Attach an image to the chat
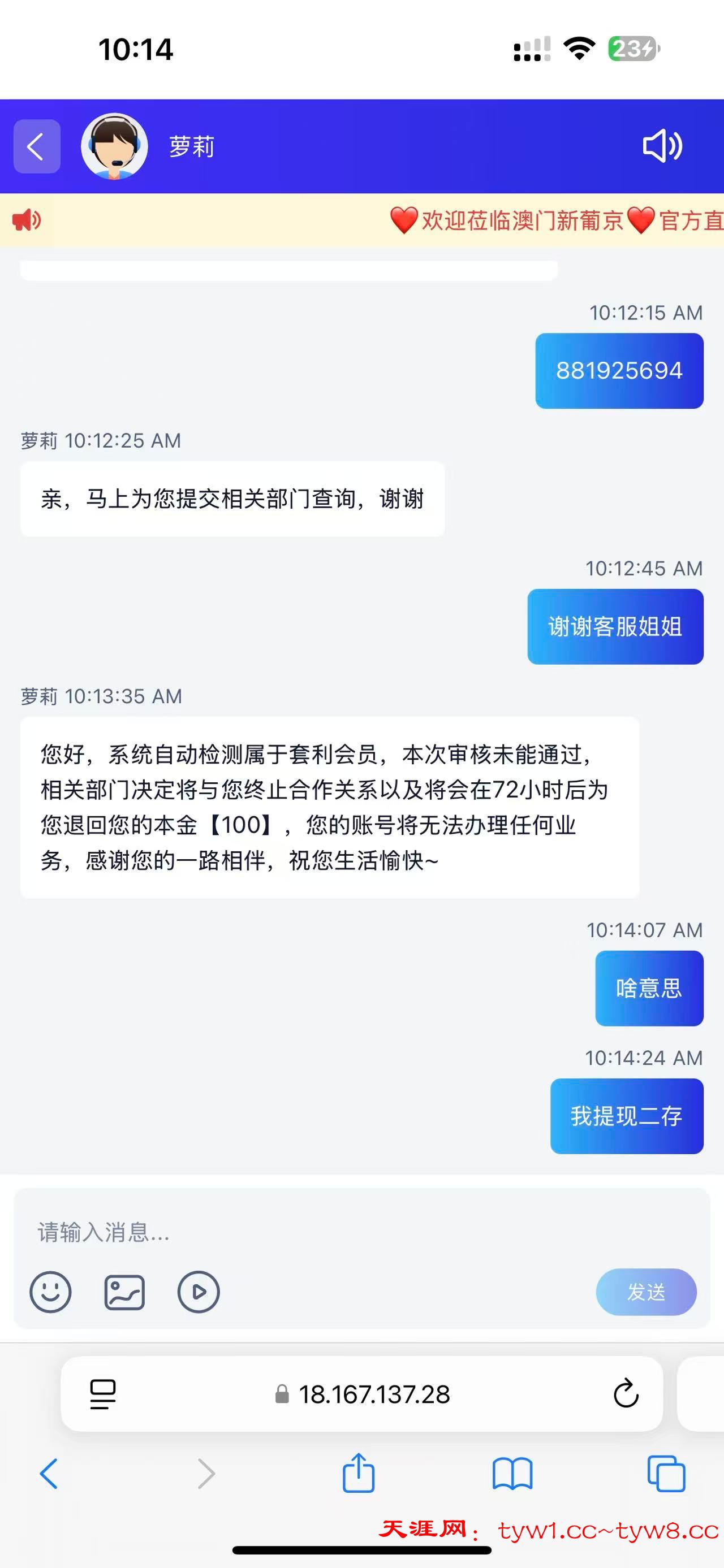 124,1292
